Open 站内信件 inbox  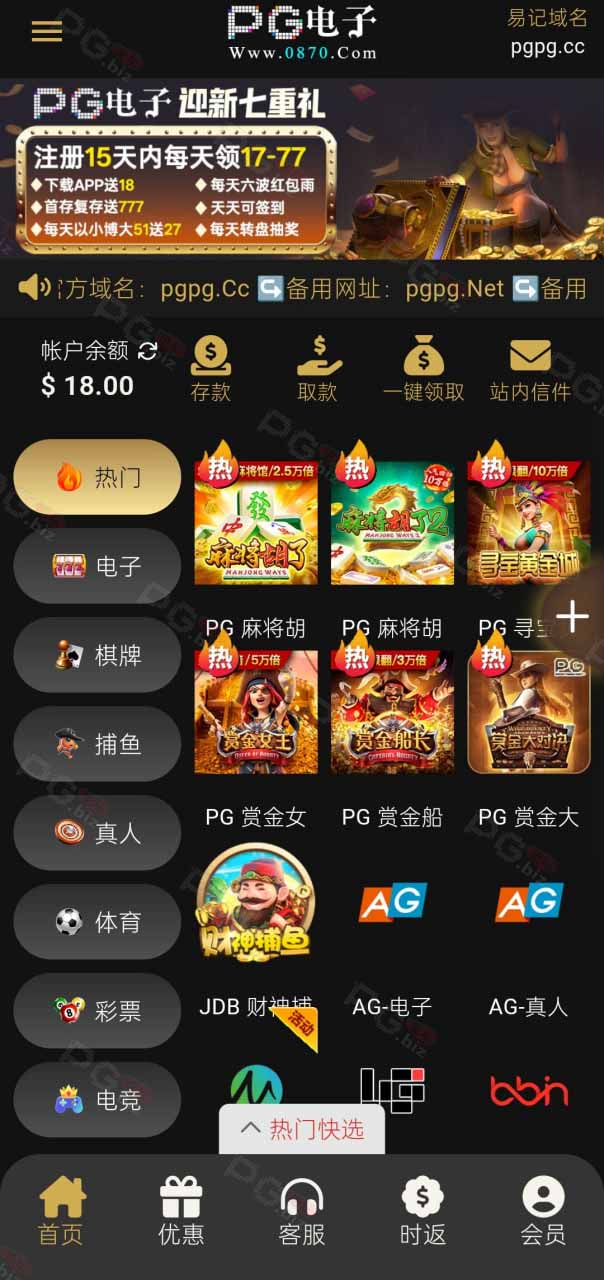(x=530, y=369)
